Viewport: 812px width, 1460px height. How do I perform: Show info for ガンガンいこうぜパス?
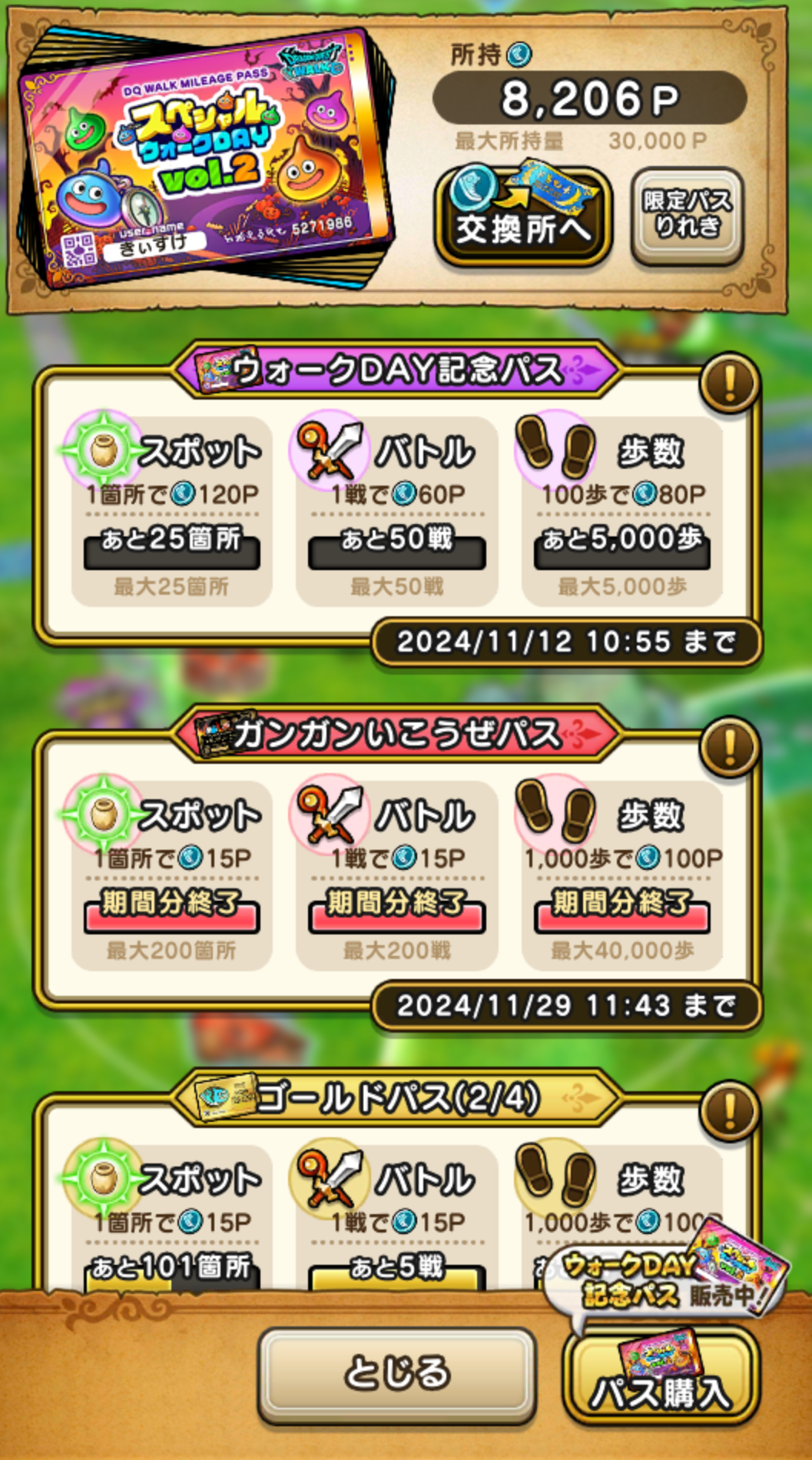[729, 746]
